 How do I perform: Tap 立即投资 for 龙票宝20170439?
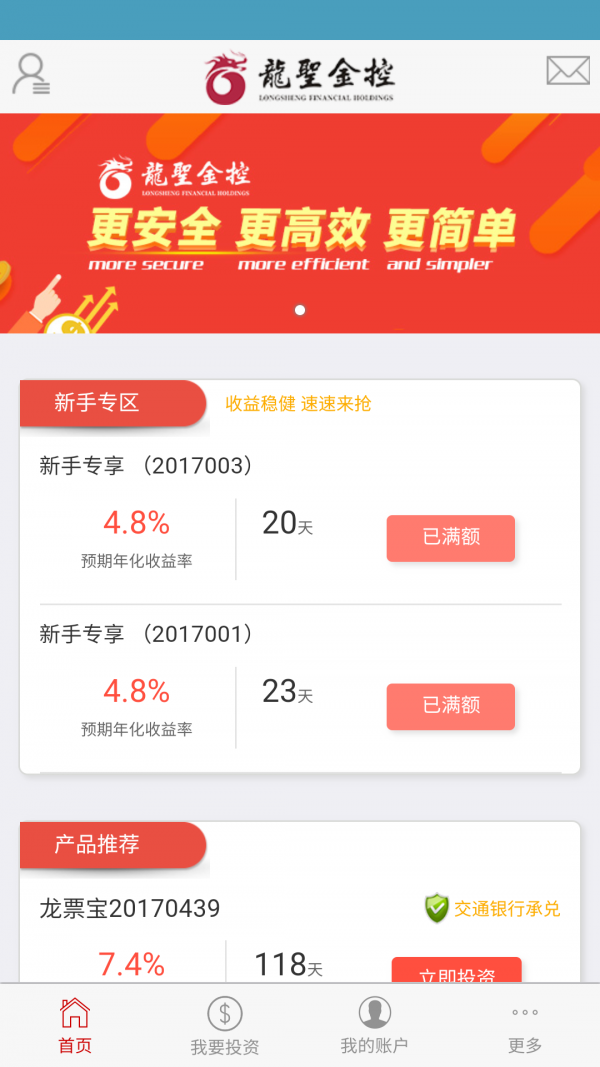pos(456,970)
